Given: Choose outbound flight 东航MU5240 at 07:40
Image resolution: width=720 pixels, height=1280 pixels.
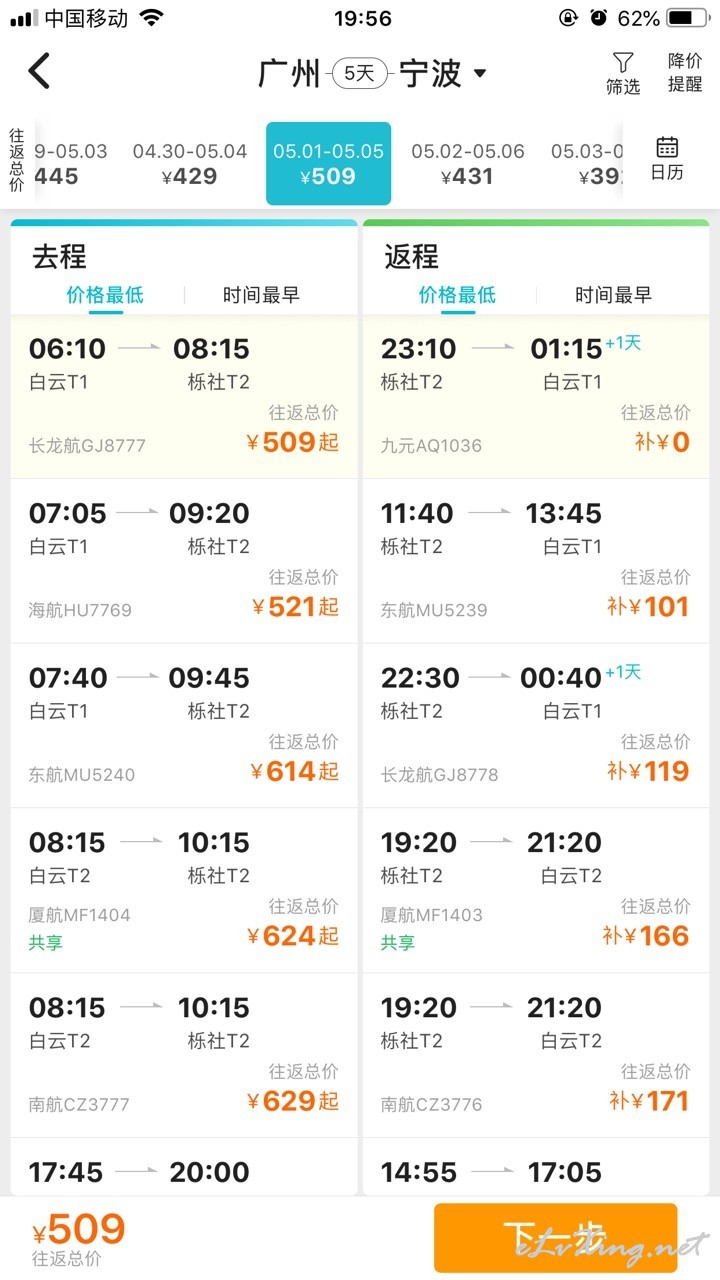Looking at the screenshot, I should point(184,726).
